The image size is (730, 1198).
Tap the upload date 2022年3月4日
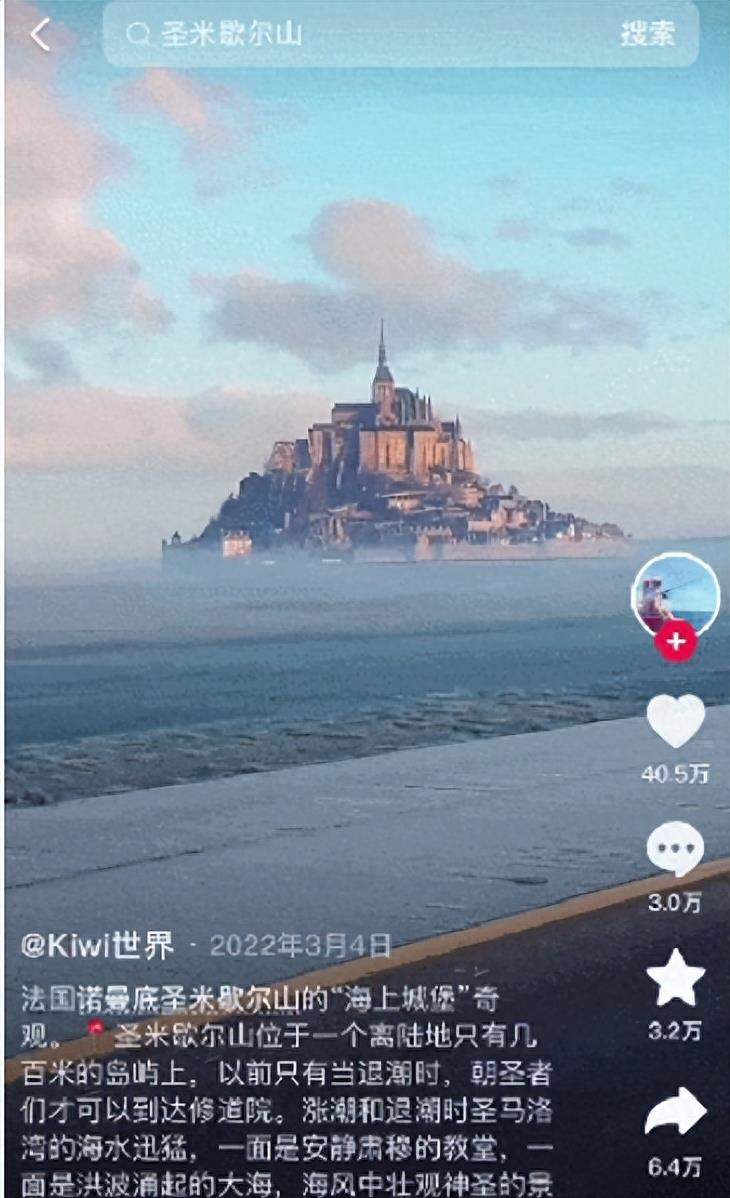click(x=300, y=940)
